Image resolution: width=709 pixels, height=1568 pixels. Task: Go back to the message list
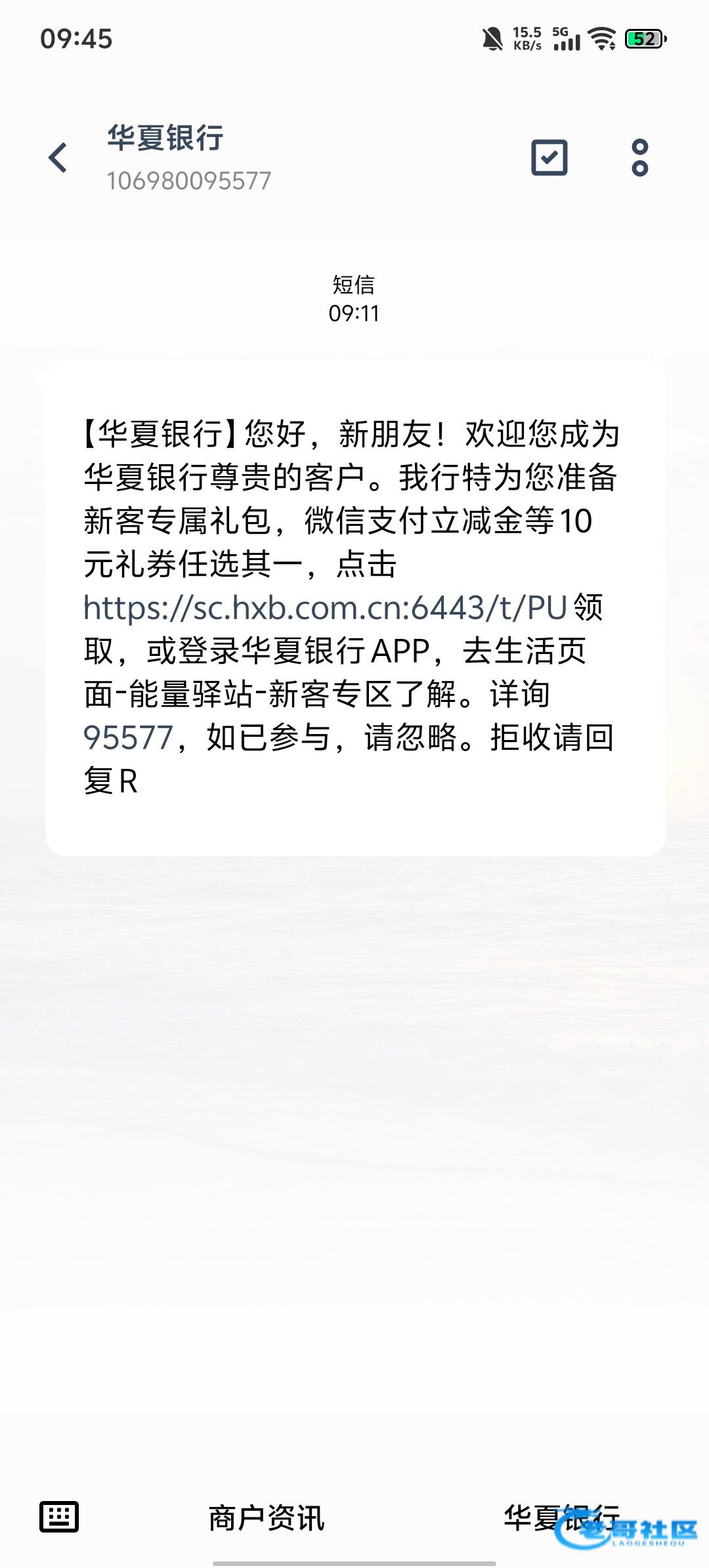click(58, 158)
